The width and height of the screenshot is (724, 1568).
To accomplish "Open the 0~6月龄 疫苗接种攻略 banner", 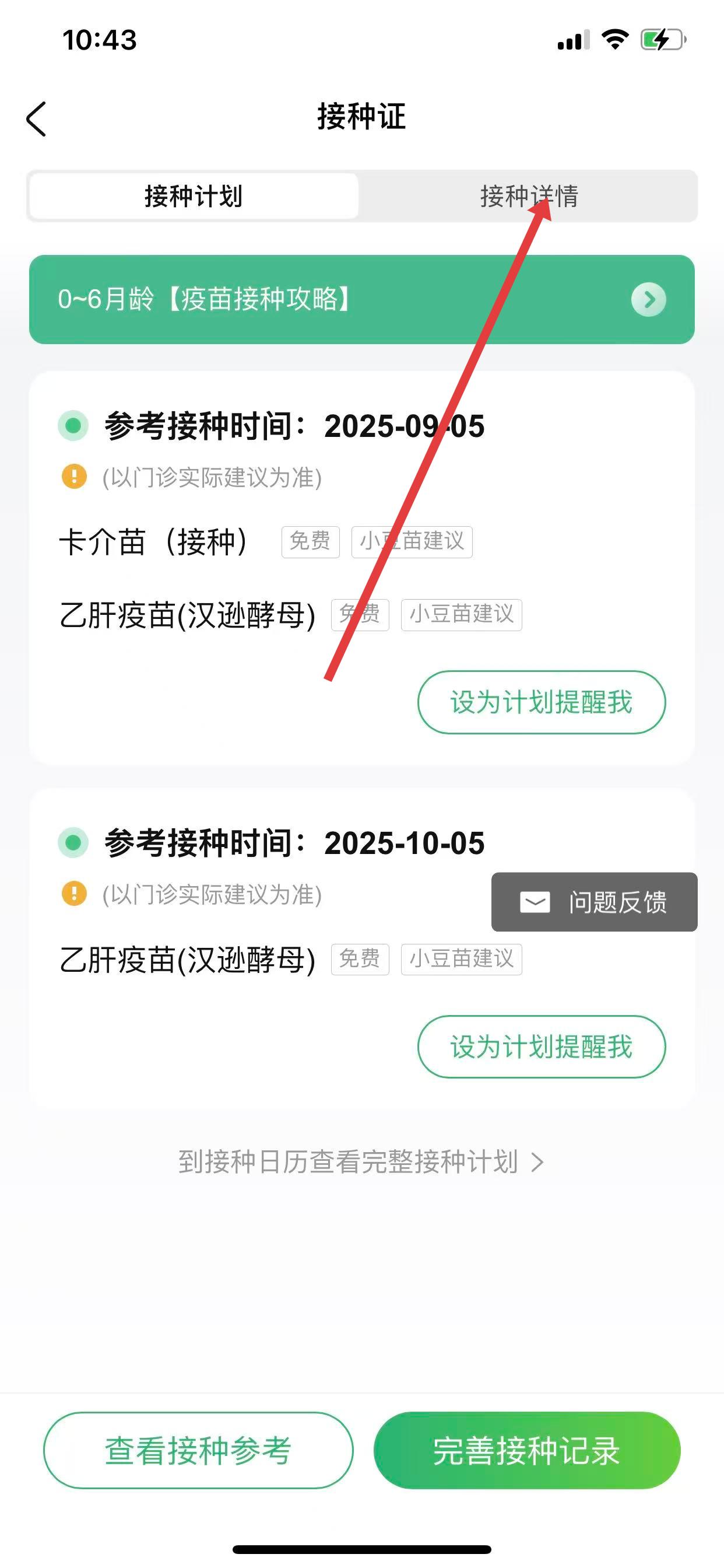I will coord(361,299).
